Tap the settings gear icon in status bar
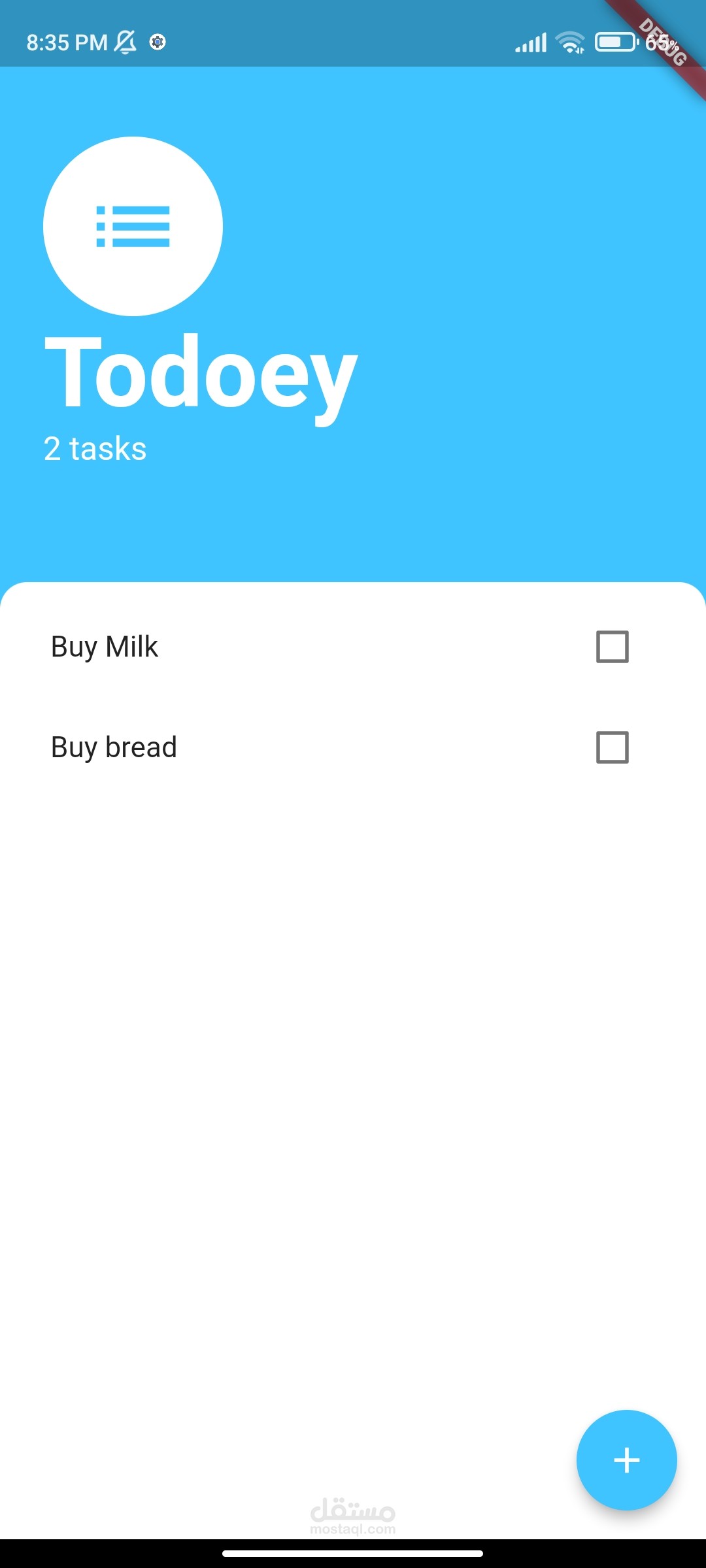 point(158,41)
